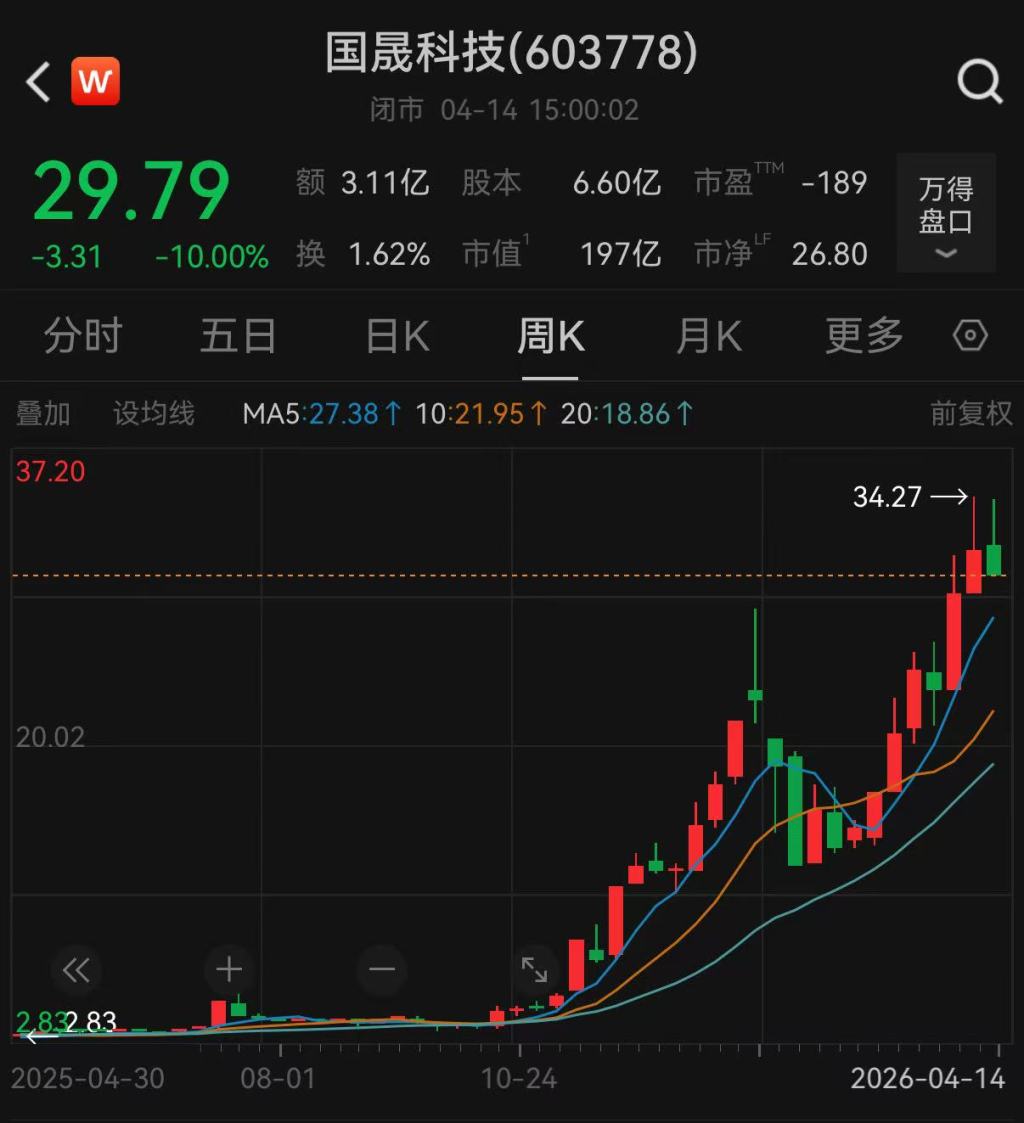Switch to the 分时 tab
The image size is (1024, 1123).
click(83, 337)
